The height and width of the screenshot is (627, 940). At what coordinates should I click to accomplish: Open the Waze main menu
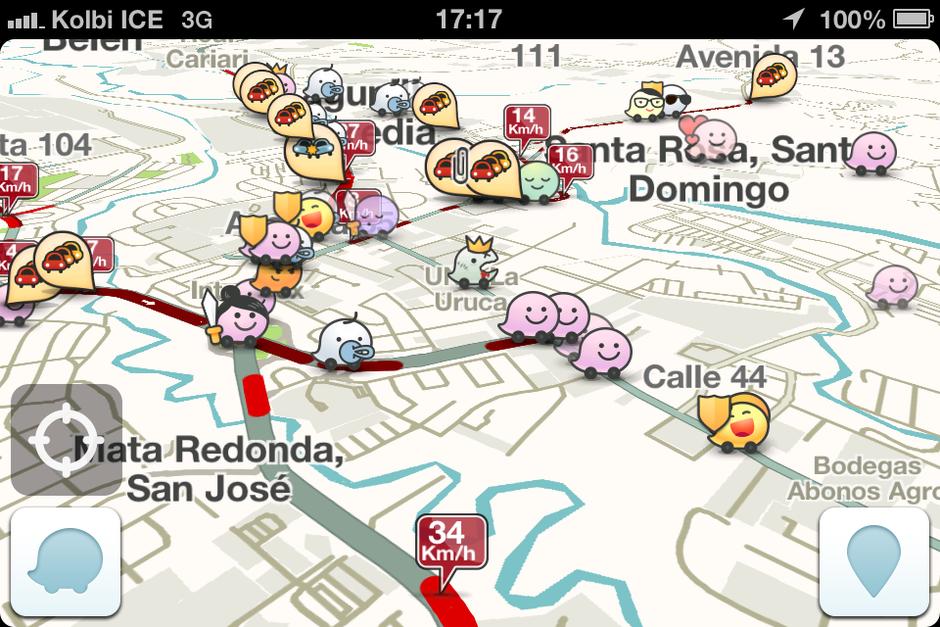coord(66,561)
